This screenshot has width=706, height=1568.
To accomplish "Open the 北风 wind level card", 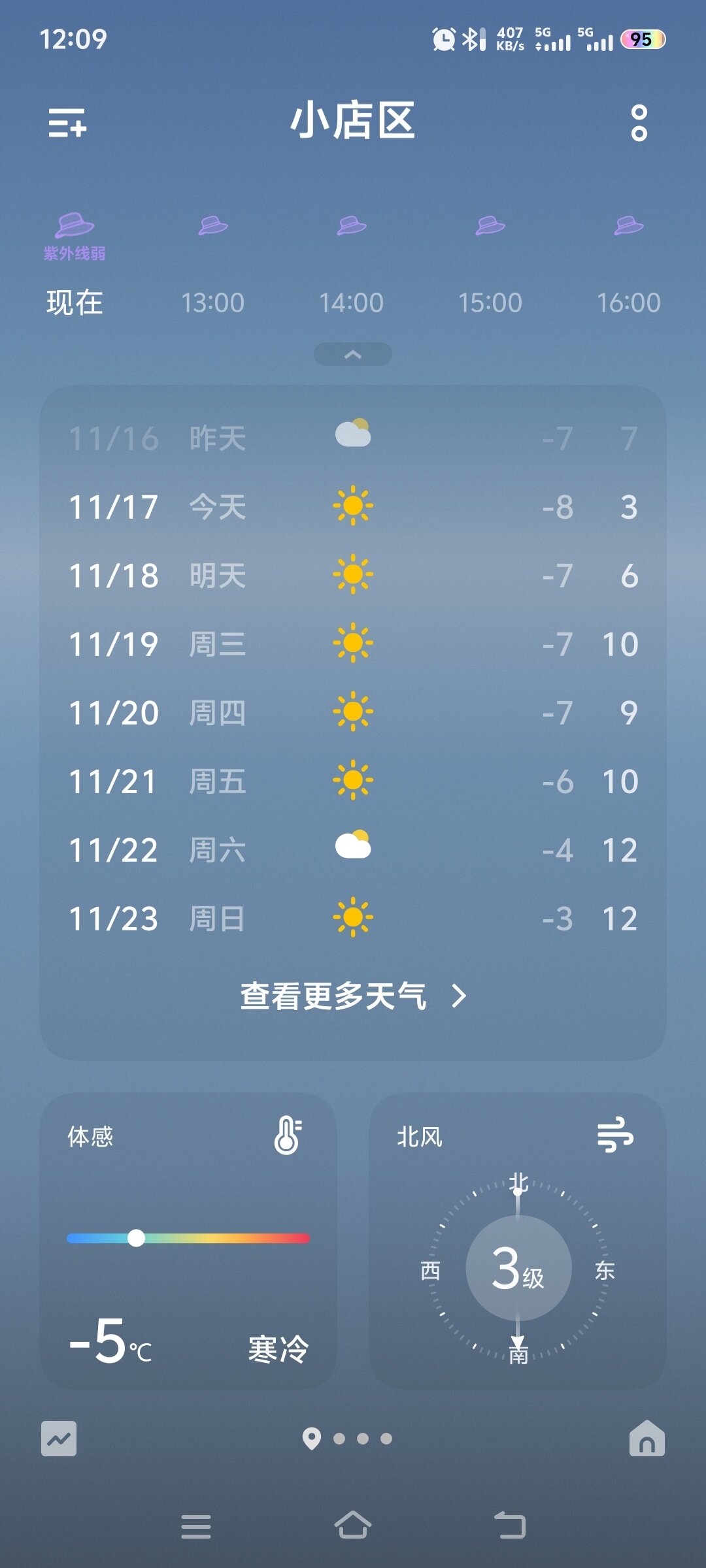I will (x=518, y=1241).
